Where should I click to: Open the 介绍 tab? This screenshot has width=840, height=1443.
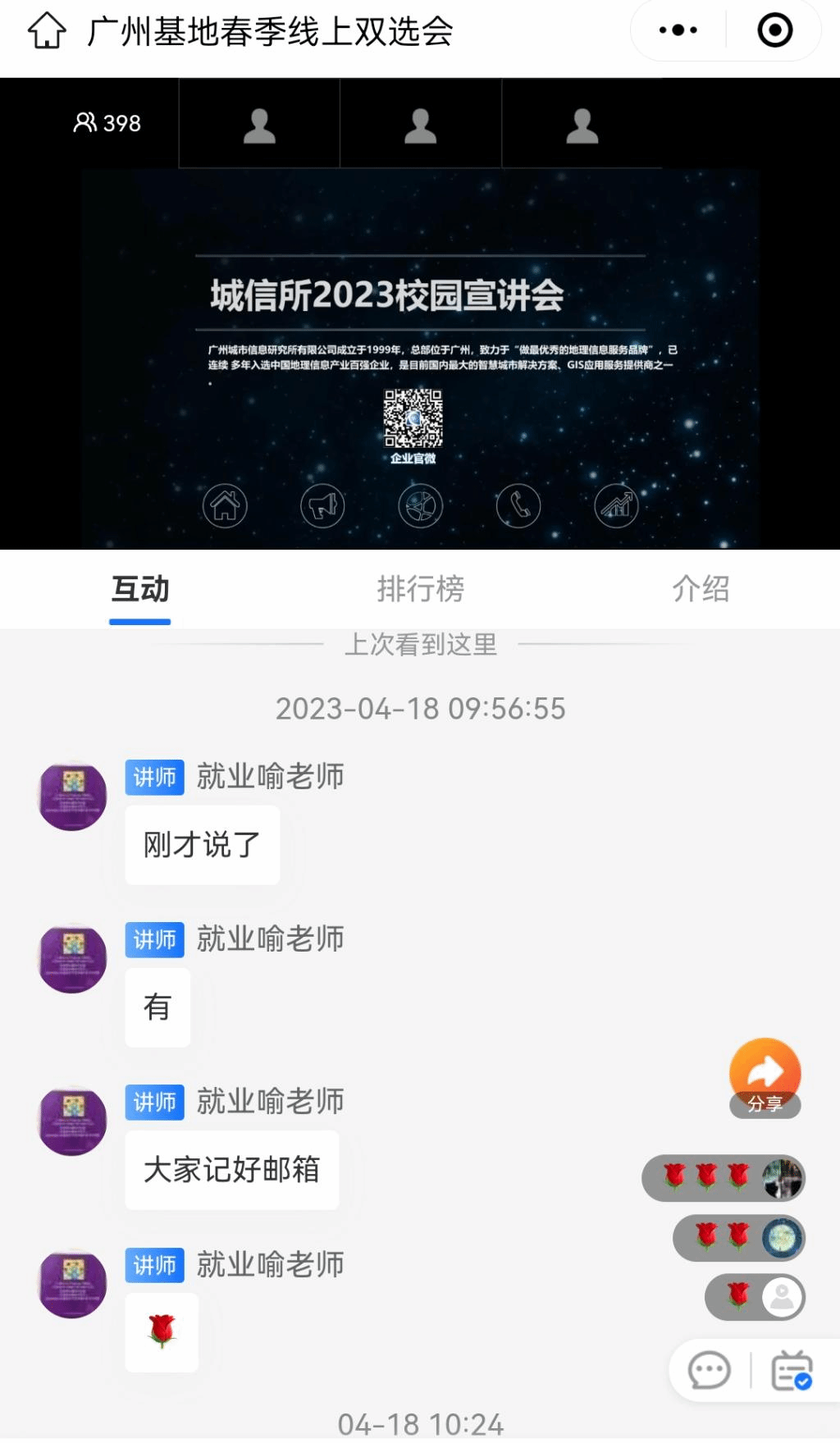(701, 589)
